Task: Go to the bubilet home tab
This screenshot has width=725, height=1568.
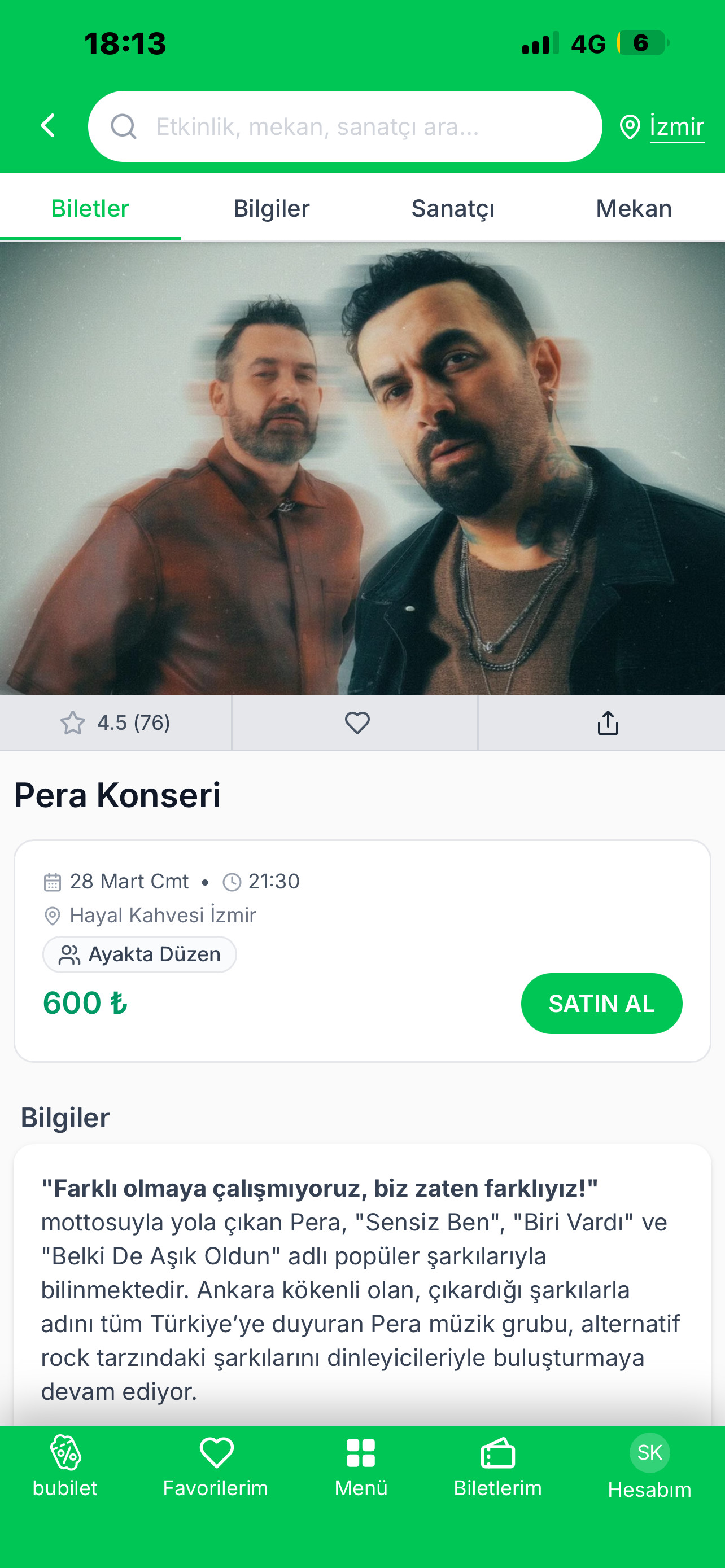Action: tap(65, 1467)
